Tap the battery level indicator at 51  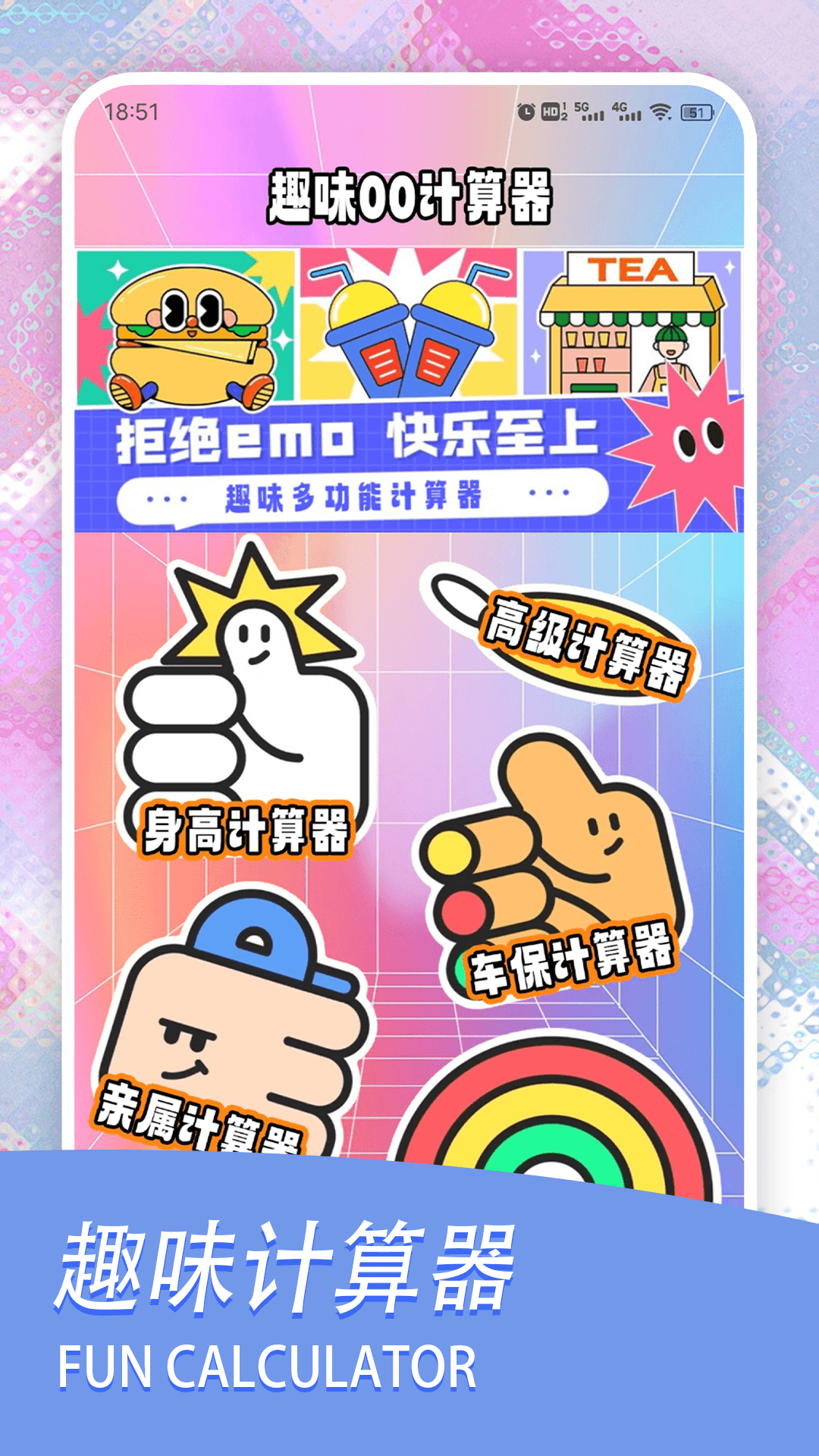click(696, 111)
